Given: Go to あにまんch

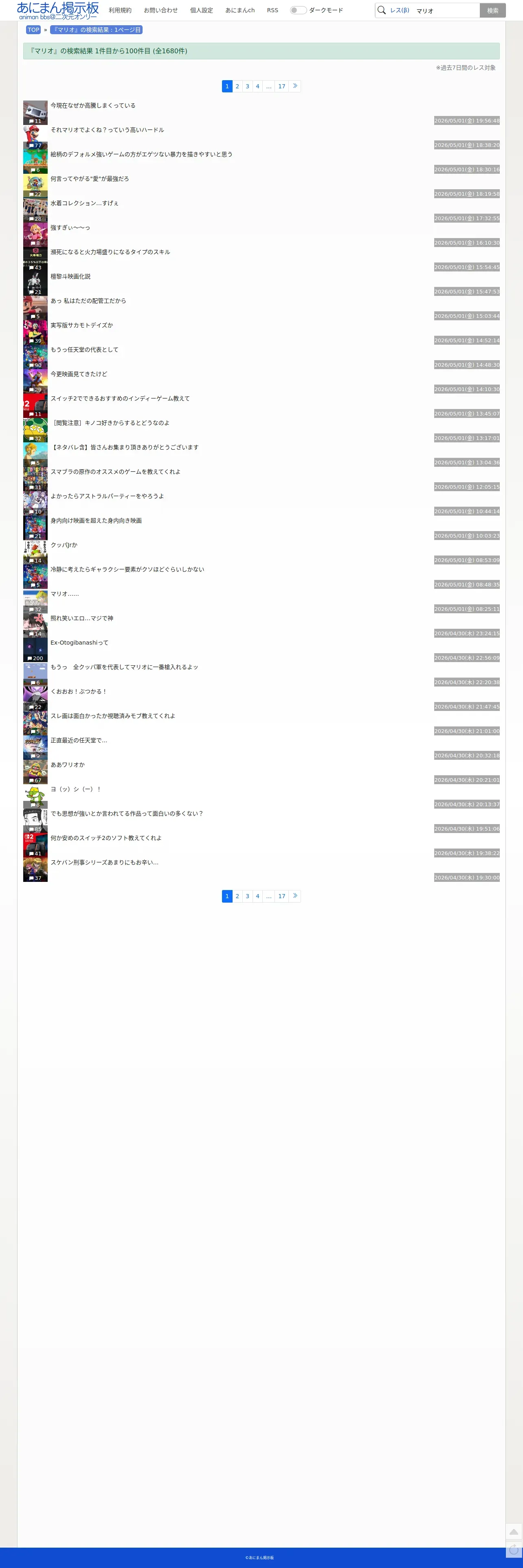Looking at the screenshot, I should 240,10.
